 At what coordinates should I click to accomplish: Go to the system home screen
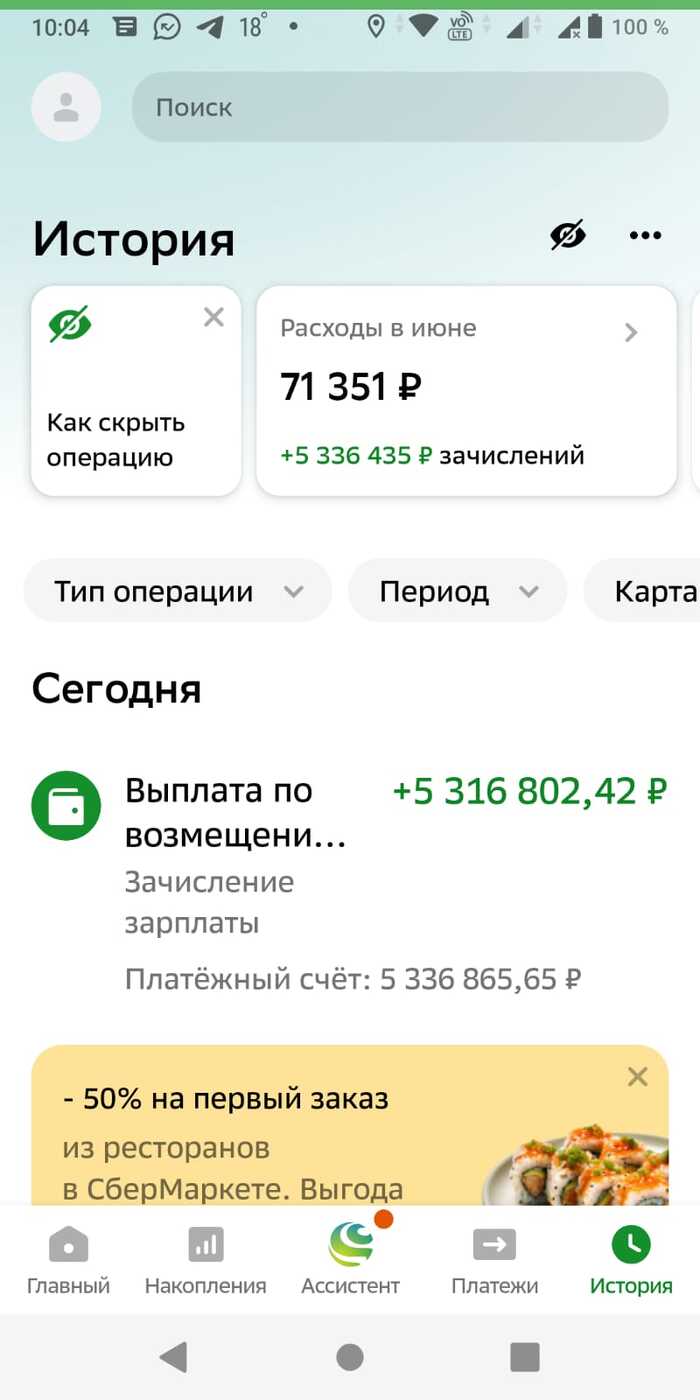click(x=350, y=1357)
